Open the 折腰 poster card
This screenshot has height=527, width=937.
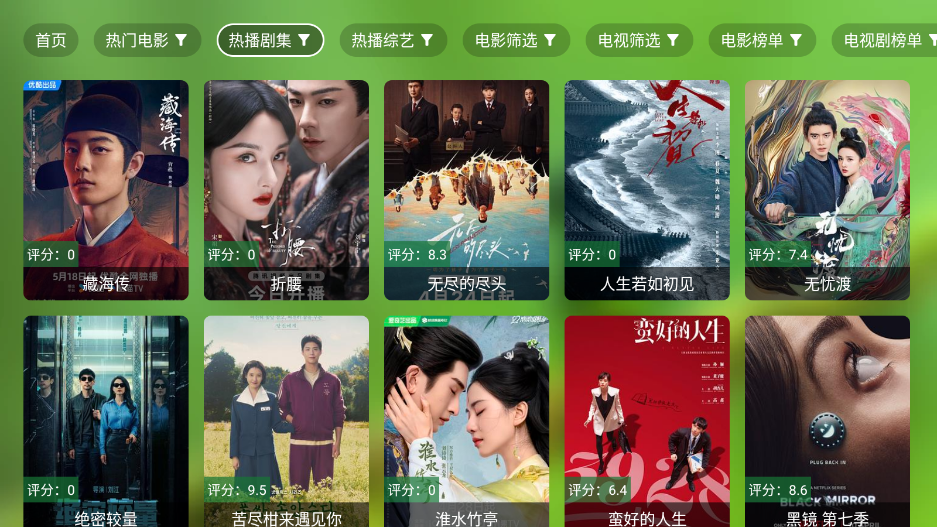(286, 190)
